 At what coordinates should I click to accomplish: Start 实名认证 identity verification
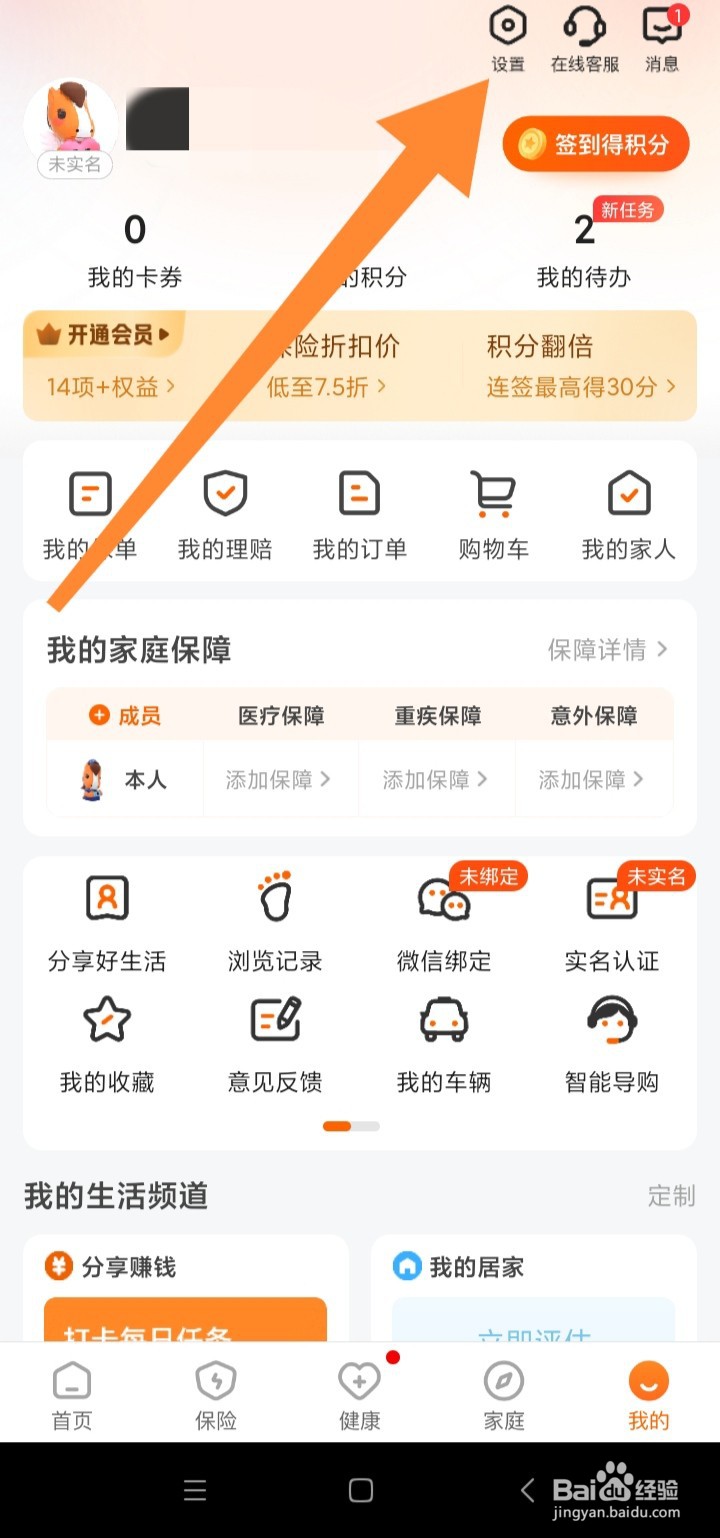[611, 922]
